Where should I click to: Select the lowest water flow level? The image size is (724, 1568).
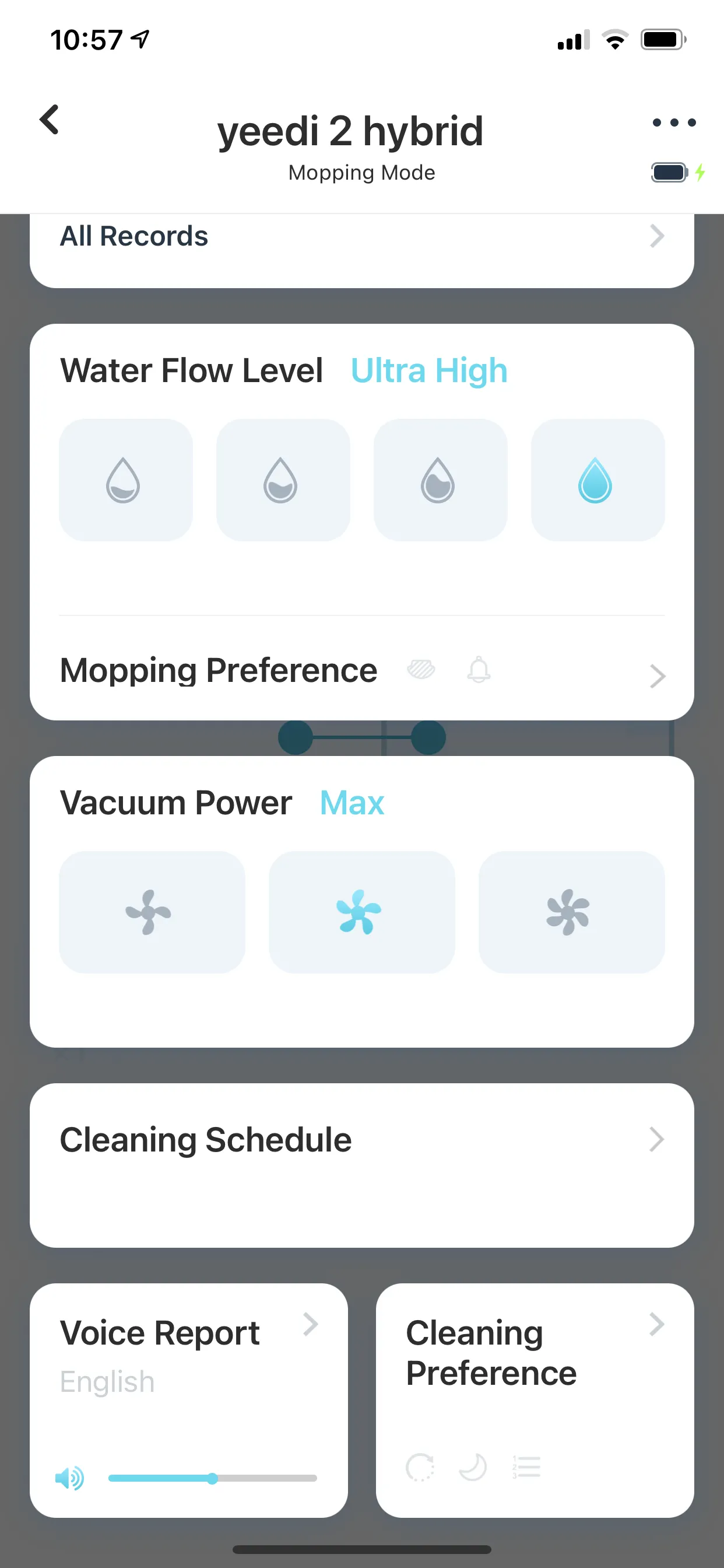click(x=125, y=480)
